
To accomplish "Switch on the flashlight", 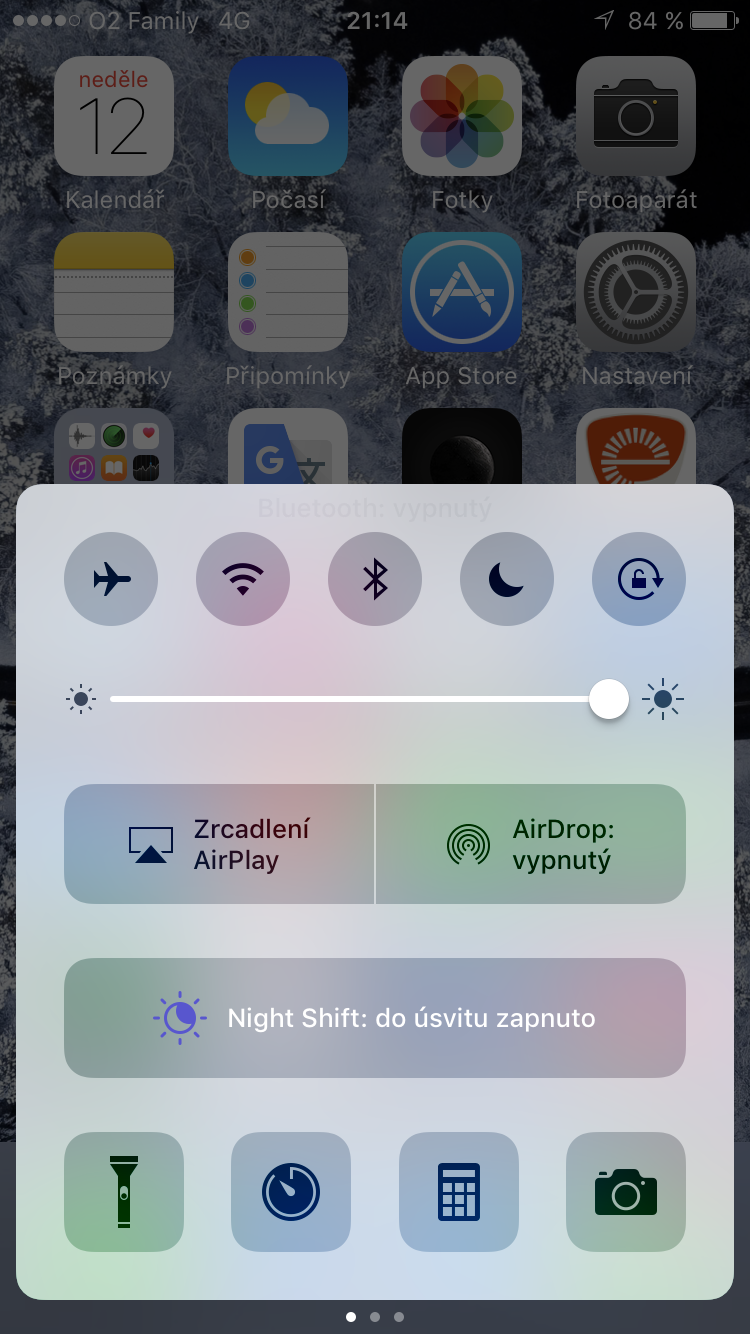I will [x=124, y=1192].
